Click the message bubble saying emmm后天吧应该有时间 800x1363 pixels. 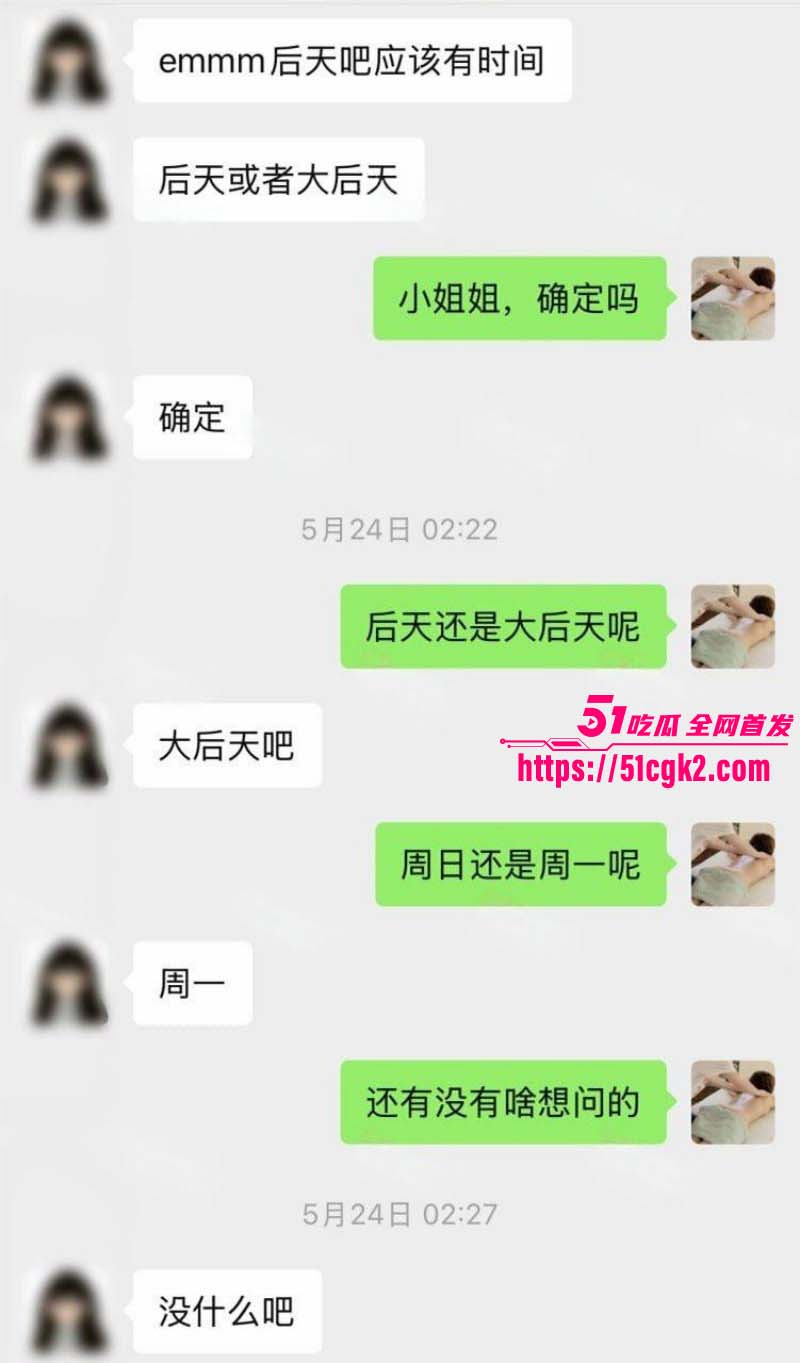(350, 62)
